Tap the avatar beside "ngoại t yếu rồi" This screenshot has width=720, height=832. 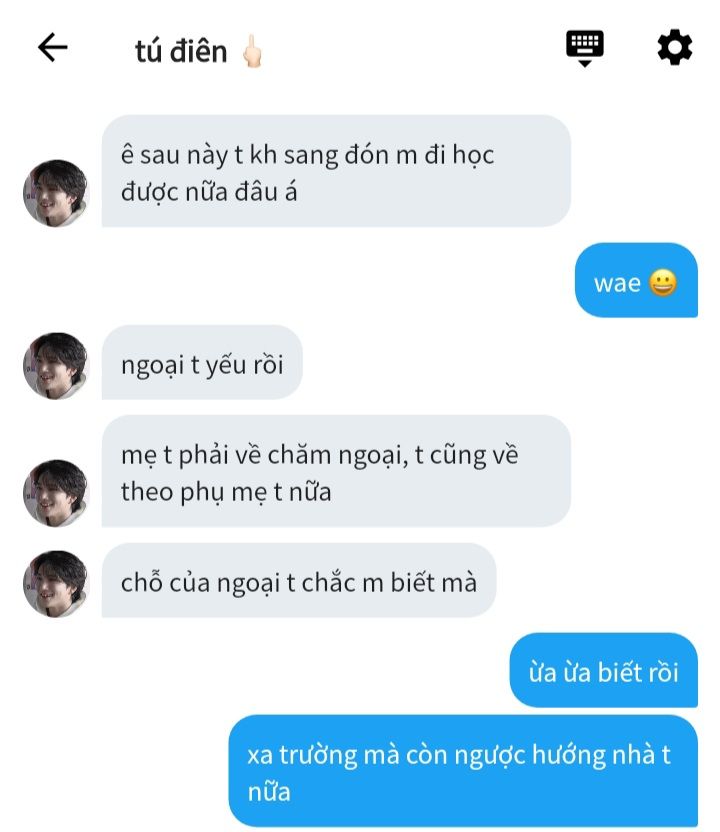coord(56,365)
